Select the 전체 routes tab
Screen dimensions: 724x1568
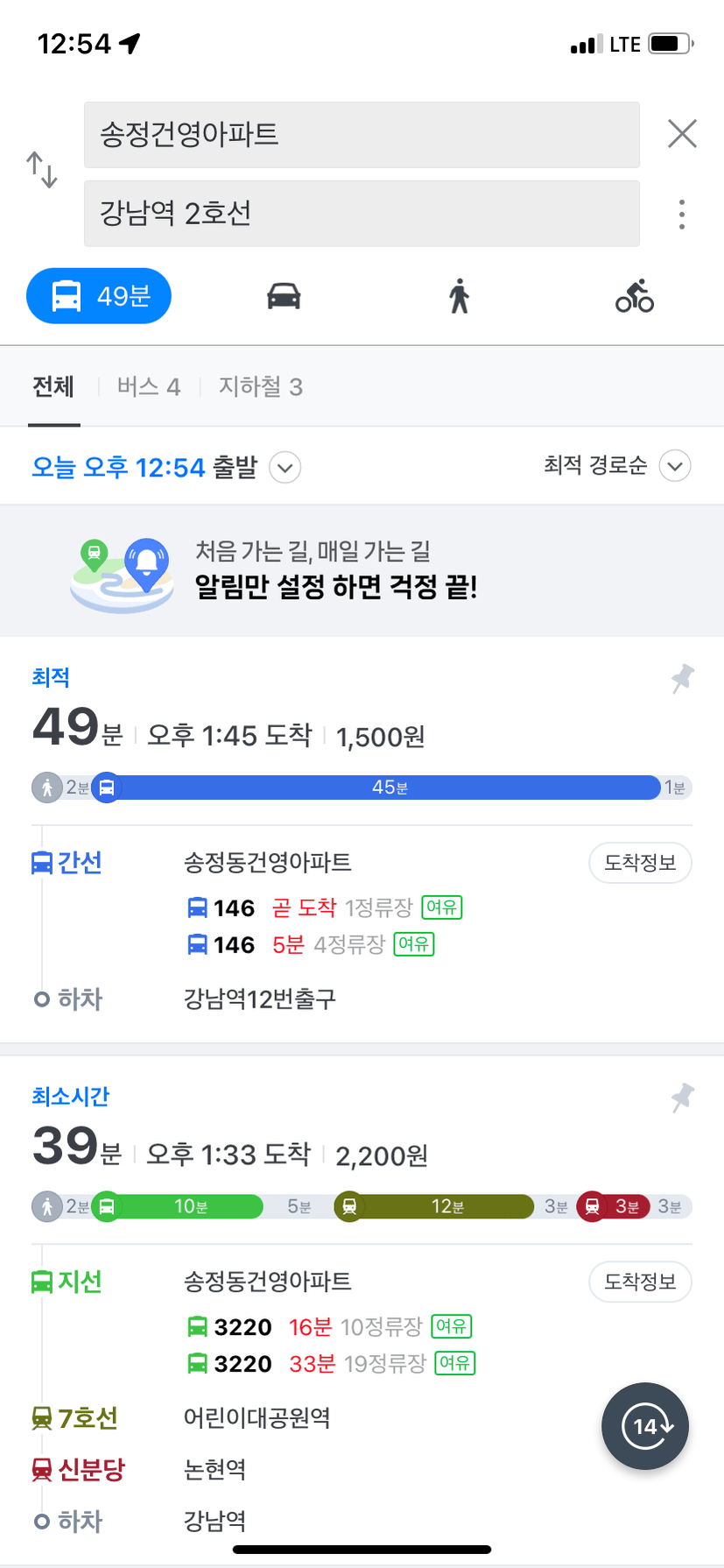(53, 386)
